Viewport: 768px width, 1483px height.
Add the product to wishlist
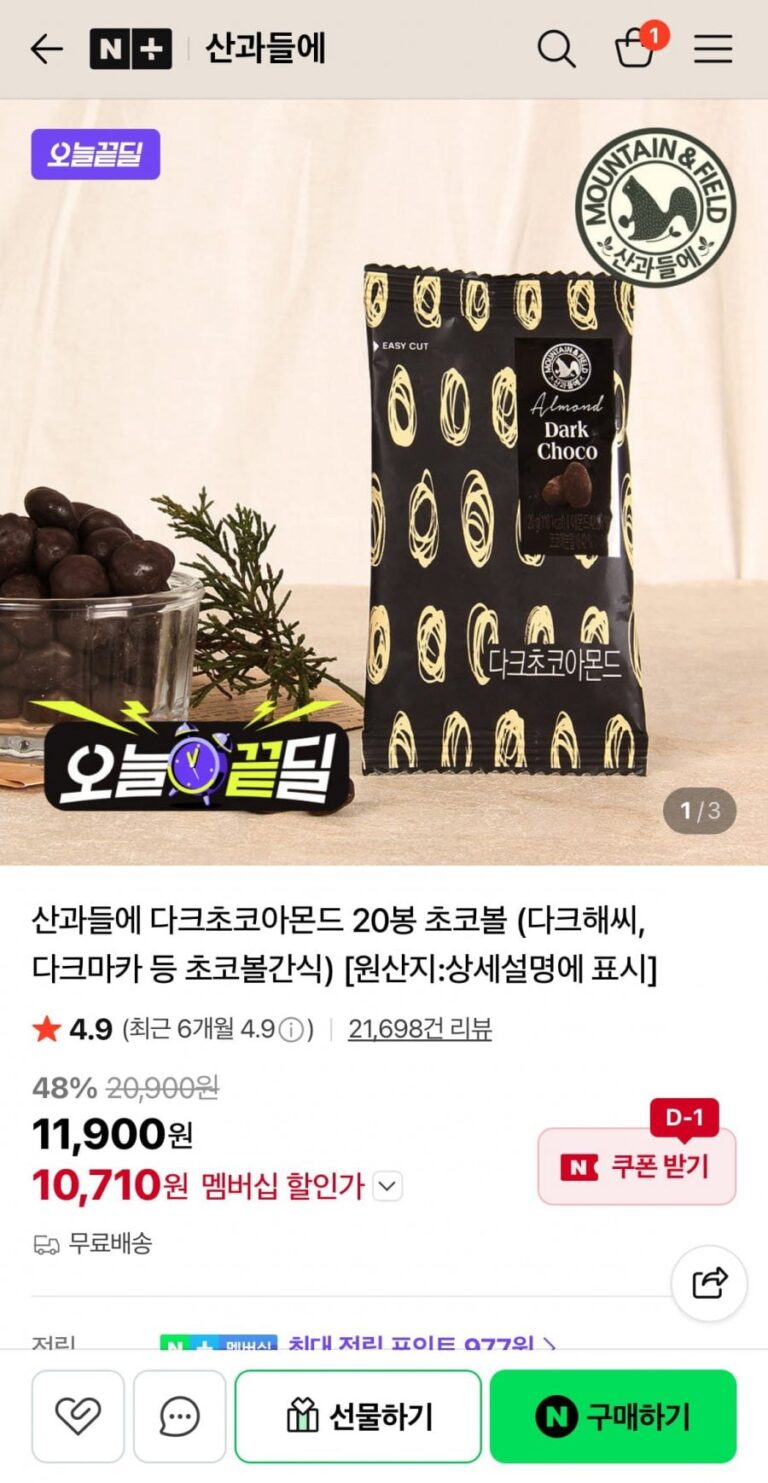click(x=78, y=1416)
